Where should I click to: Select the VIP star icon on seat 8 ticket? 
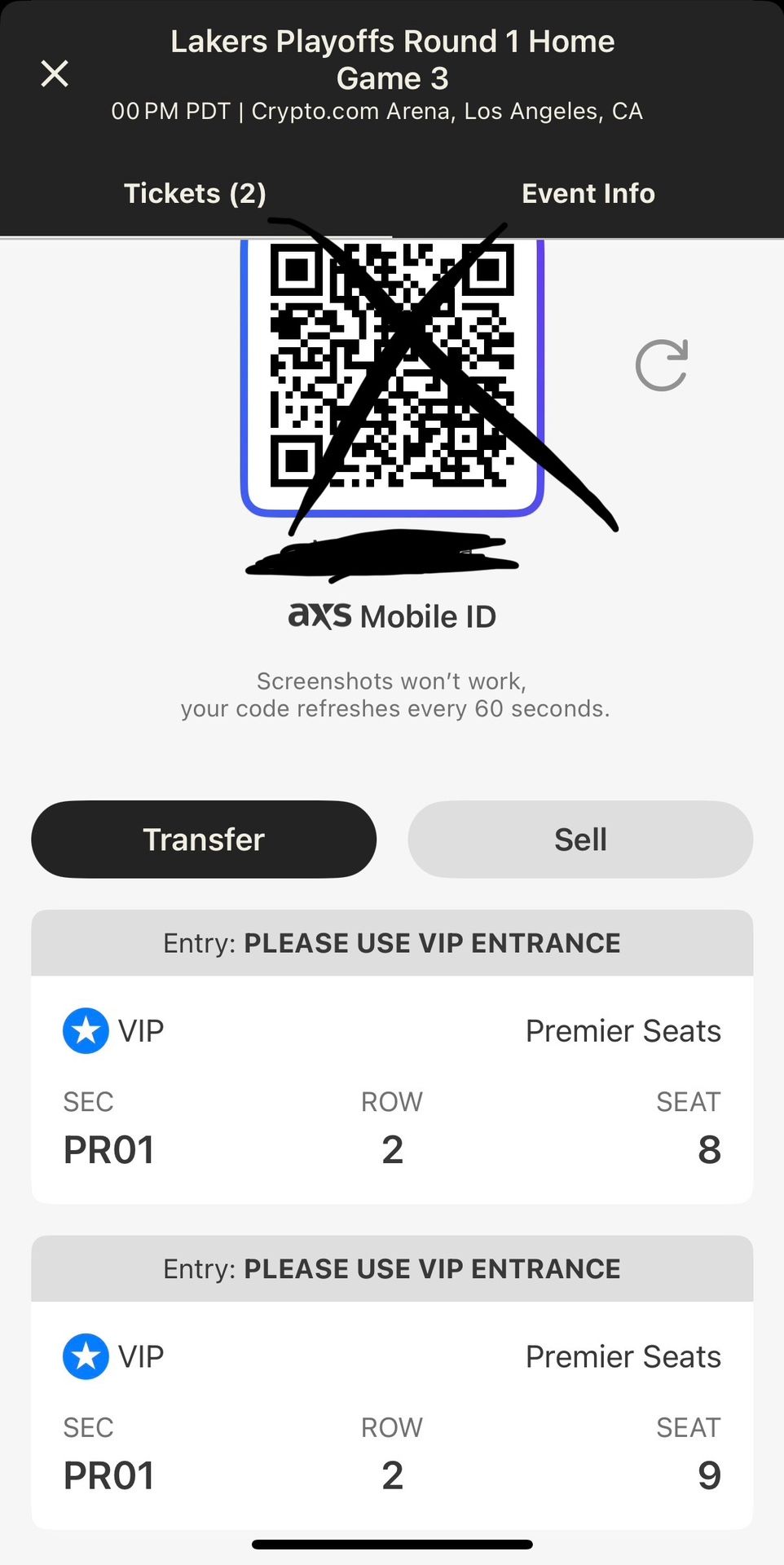(x=85, y=1030)
